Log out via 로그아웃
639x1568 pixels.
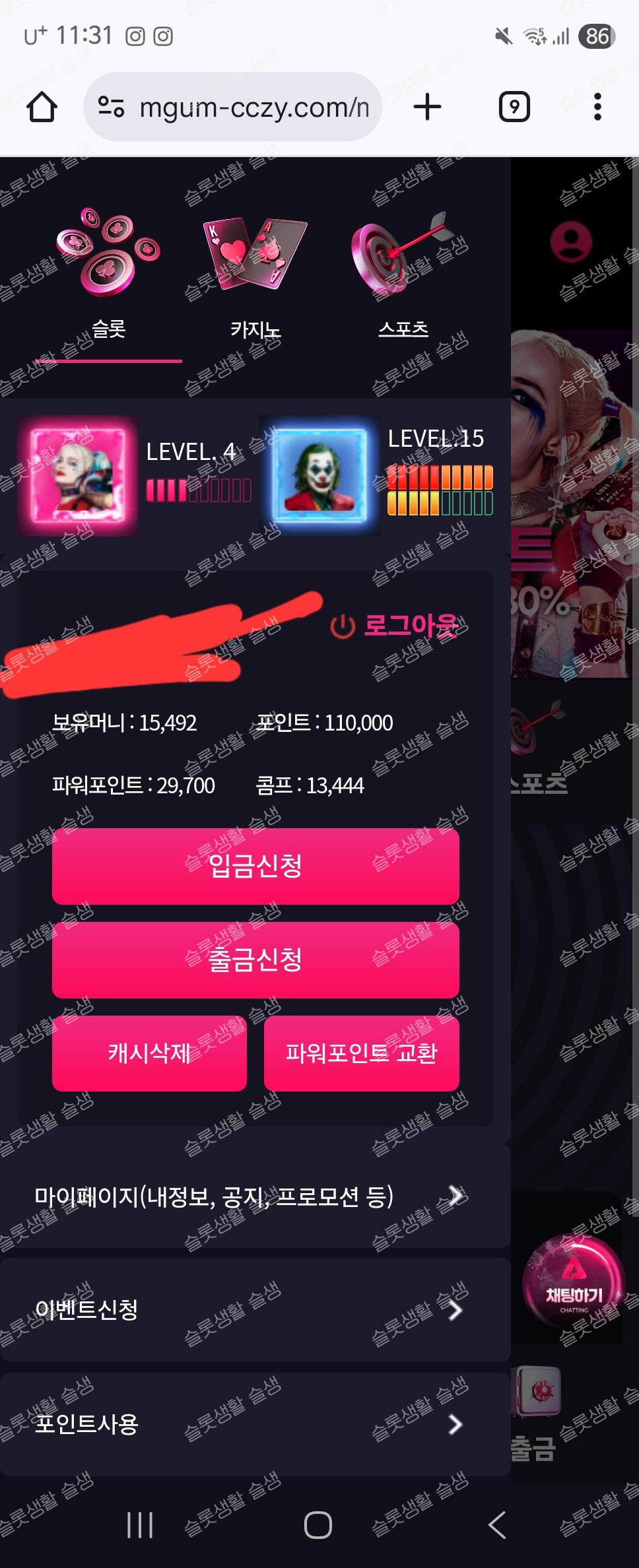(396, 626)
